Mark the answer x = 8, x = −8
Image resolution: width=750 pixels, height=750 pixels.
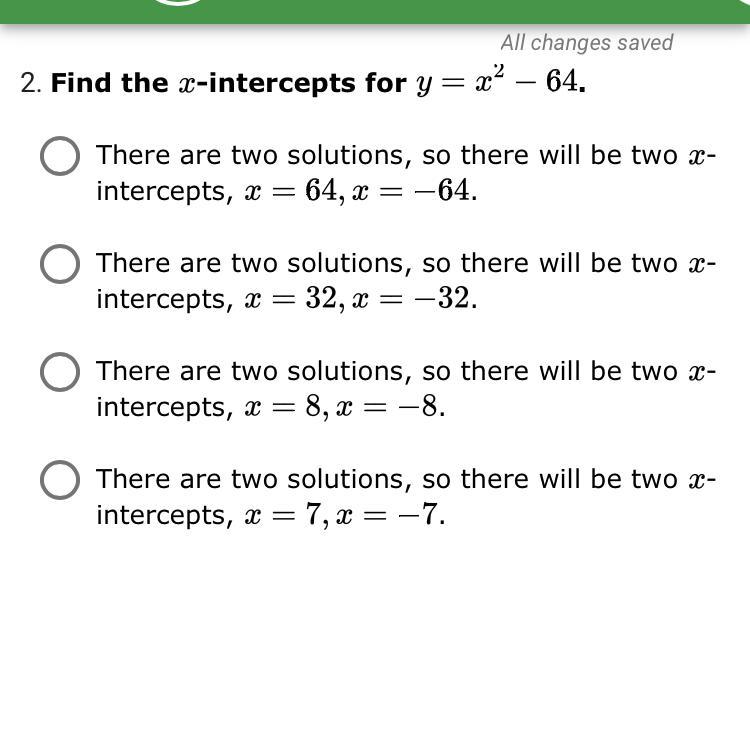point(60,372)
